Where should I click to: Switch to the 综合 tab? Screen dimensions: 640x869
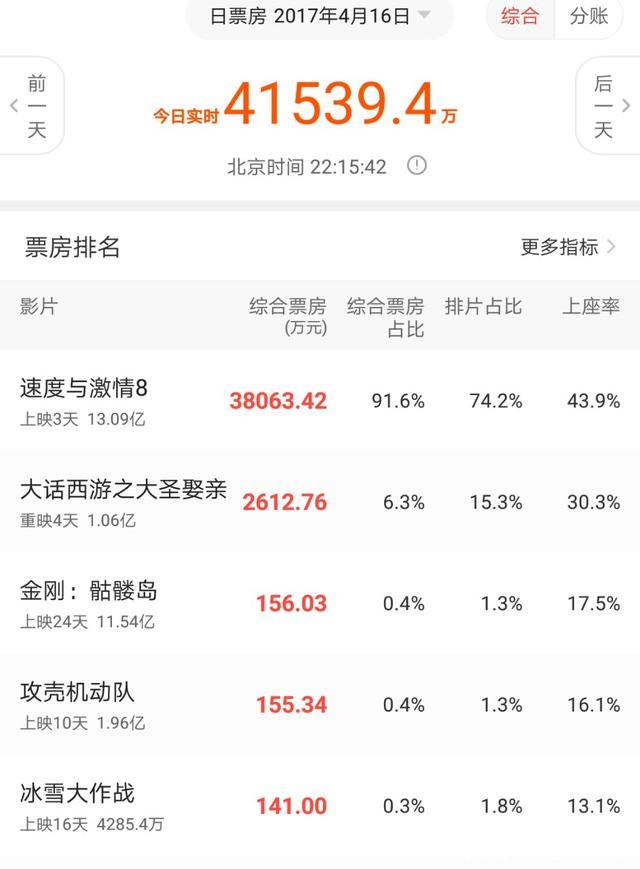(x=520, y=17)
